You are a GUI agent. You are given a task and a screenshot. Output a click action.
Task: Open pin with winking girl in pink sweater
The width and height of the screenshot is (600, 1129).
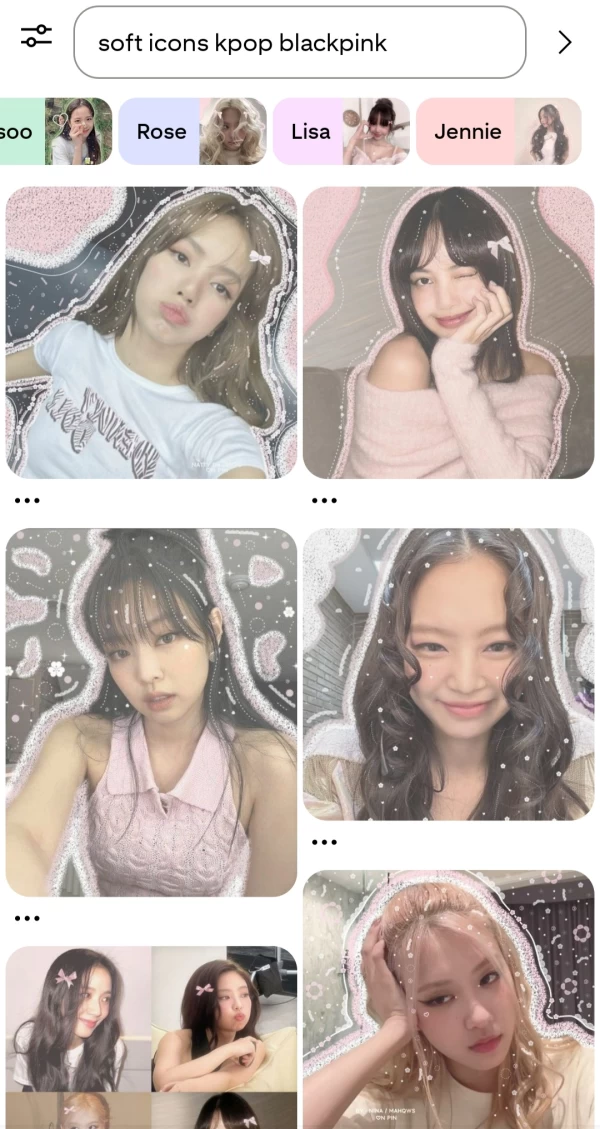coord(448,332)
